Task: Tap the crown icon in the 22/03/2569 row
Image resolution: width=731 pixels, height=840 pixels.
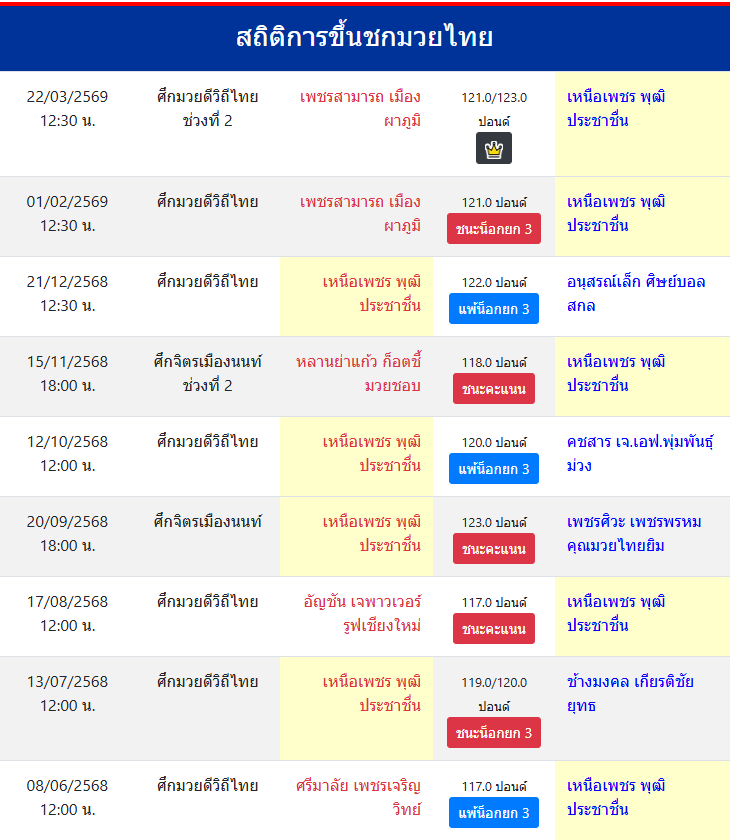Action: pyautogui.click(x=494, y=149)
